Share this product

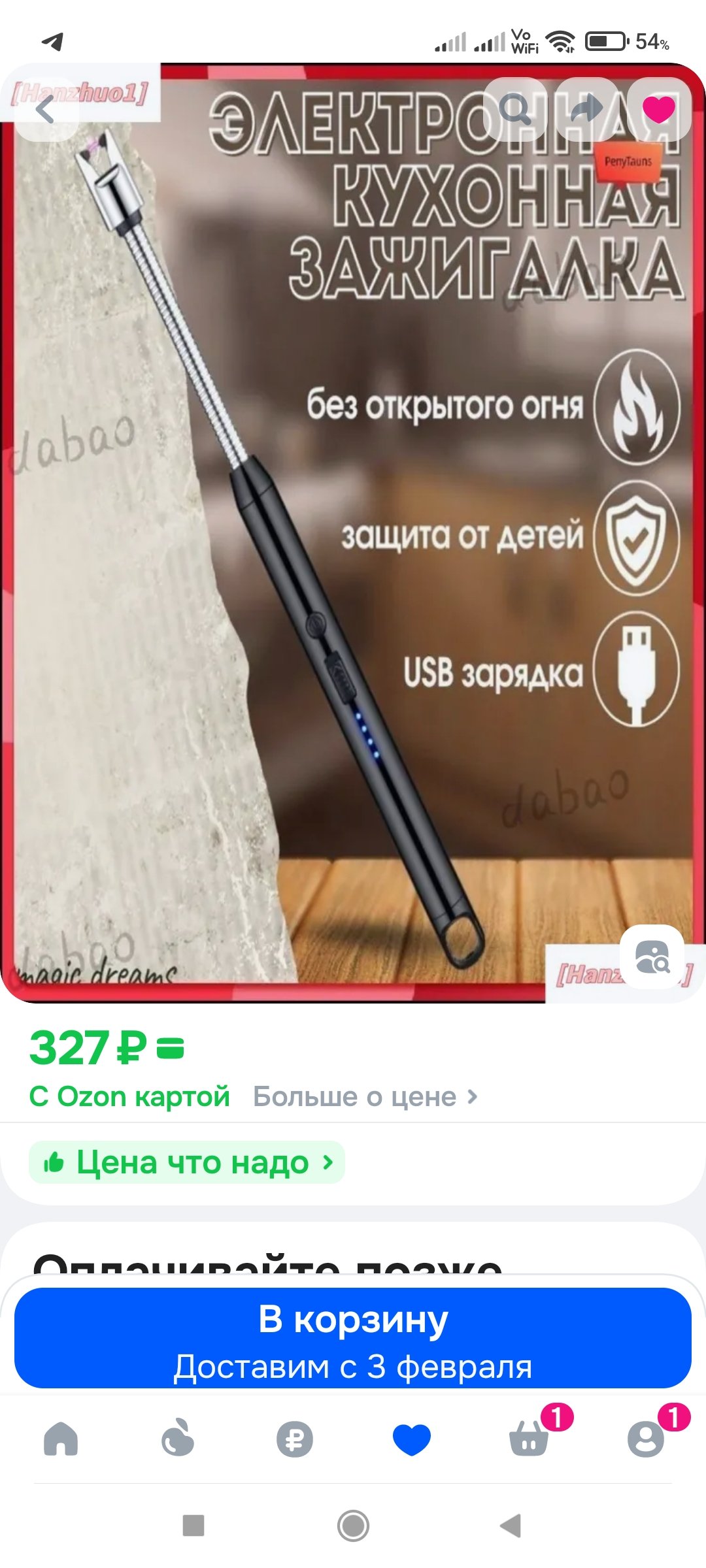(586, 109)
